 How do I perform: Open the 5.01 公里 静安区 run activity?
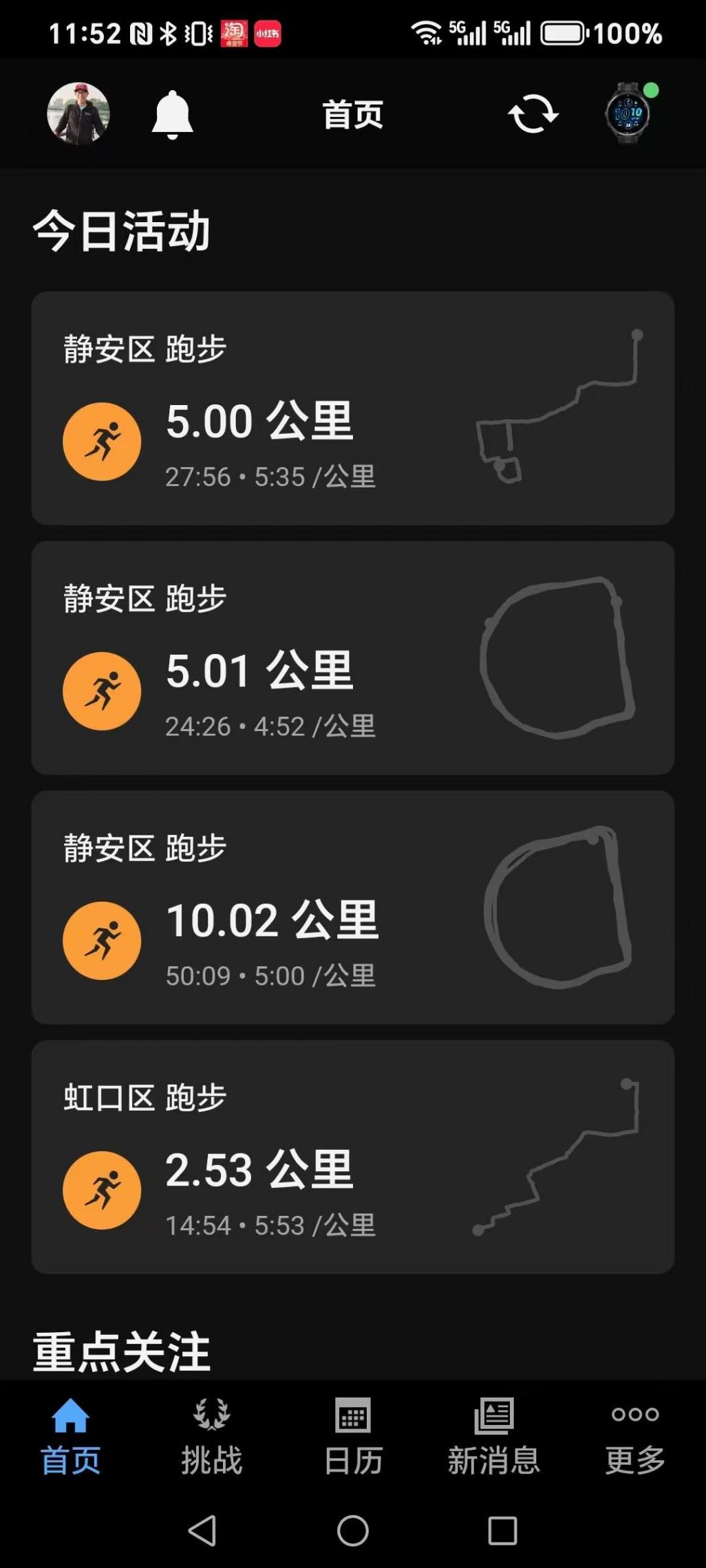(352, 690)
